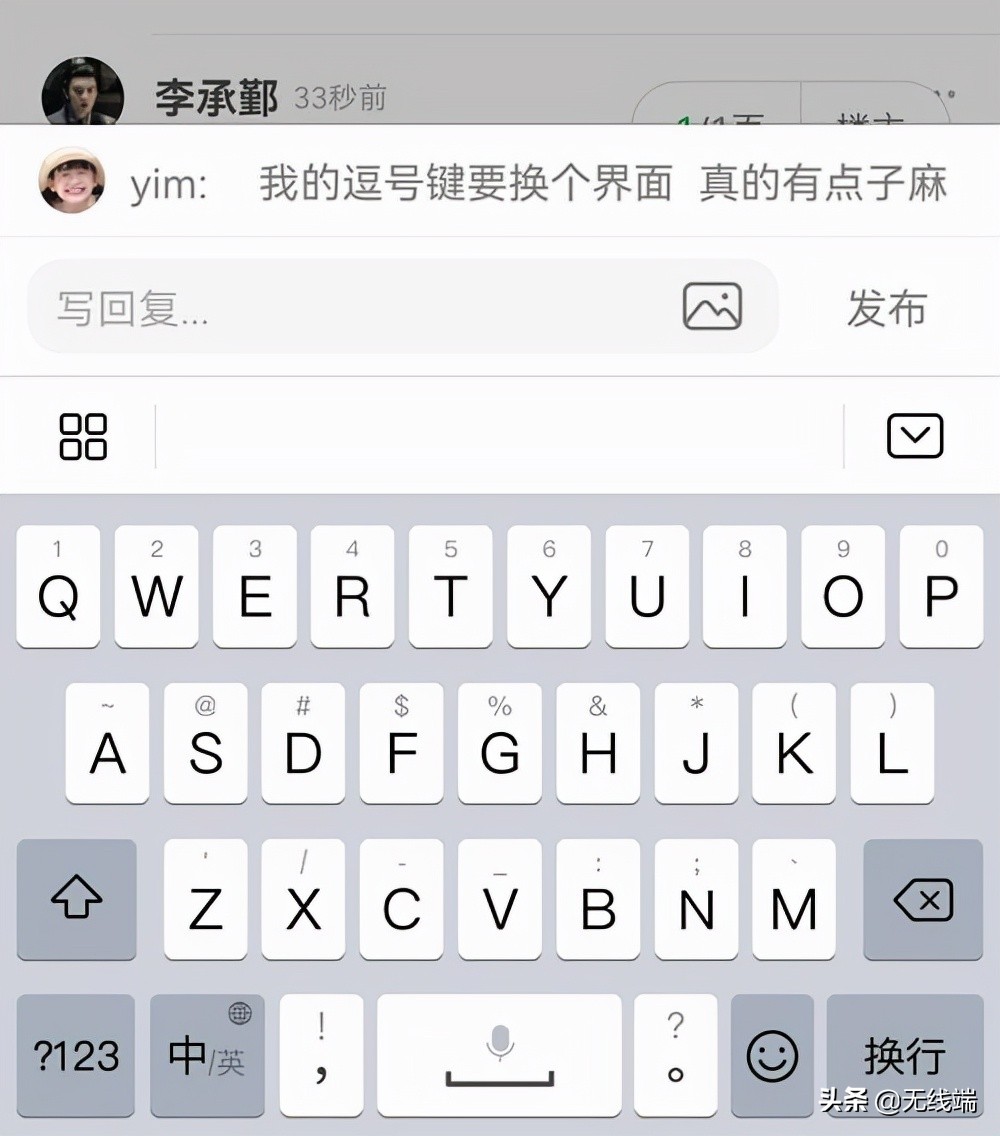Toggle Chinese/English input with 中/英 key
The width and height of the screenshot is (1000, 1136).
coord(208,1056)
